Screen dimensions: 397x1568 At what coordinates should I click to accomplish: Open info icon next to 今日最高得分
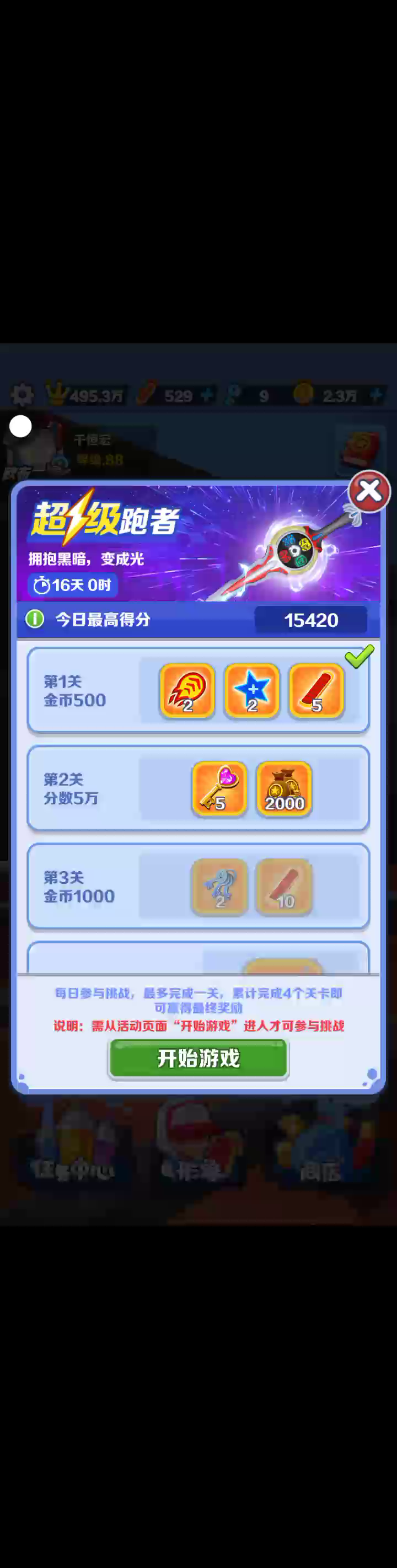click(x=35, y=619)
